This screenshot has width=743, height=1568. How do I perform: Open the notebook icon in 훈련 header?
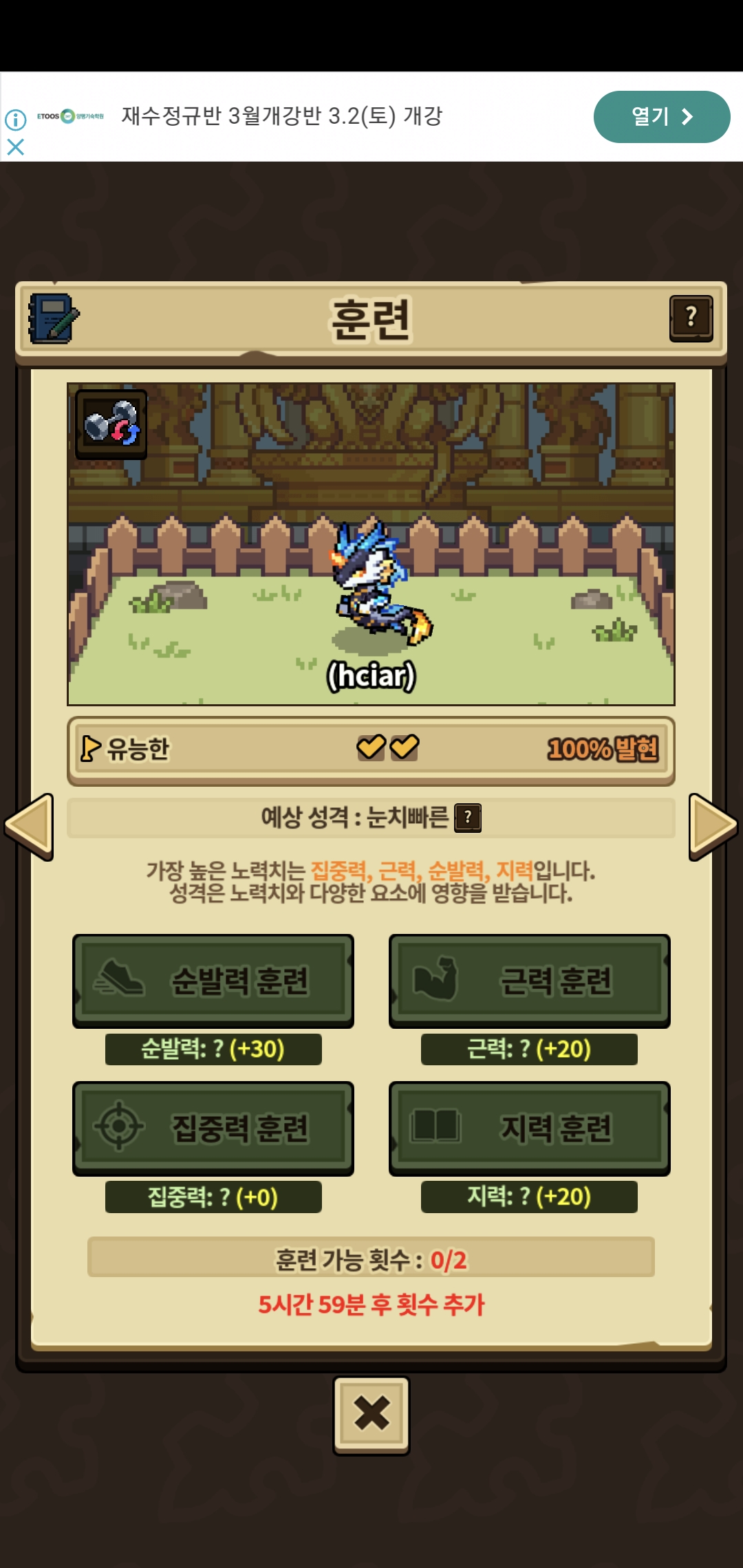coord(53,318)
